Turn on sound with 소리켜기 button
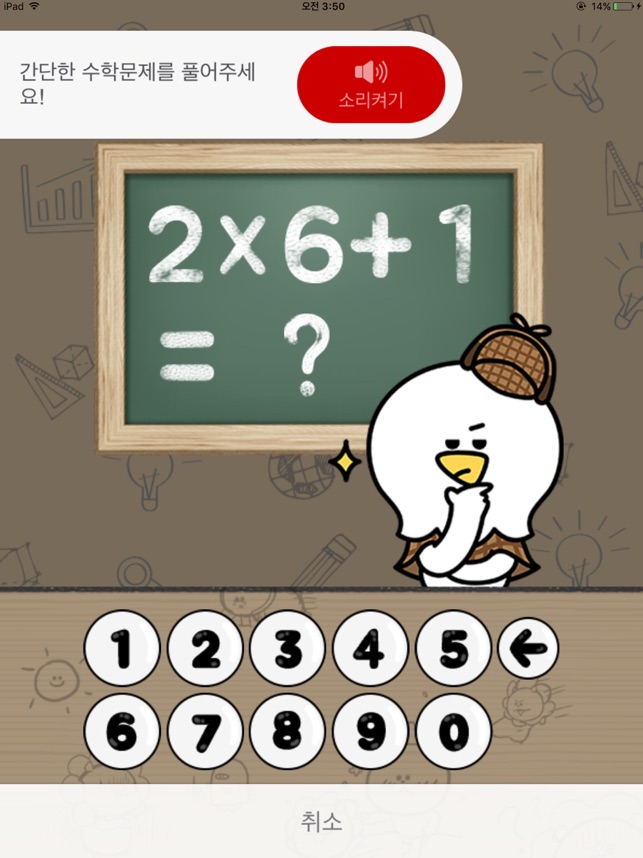 370,84
